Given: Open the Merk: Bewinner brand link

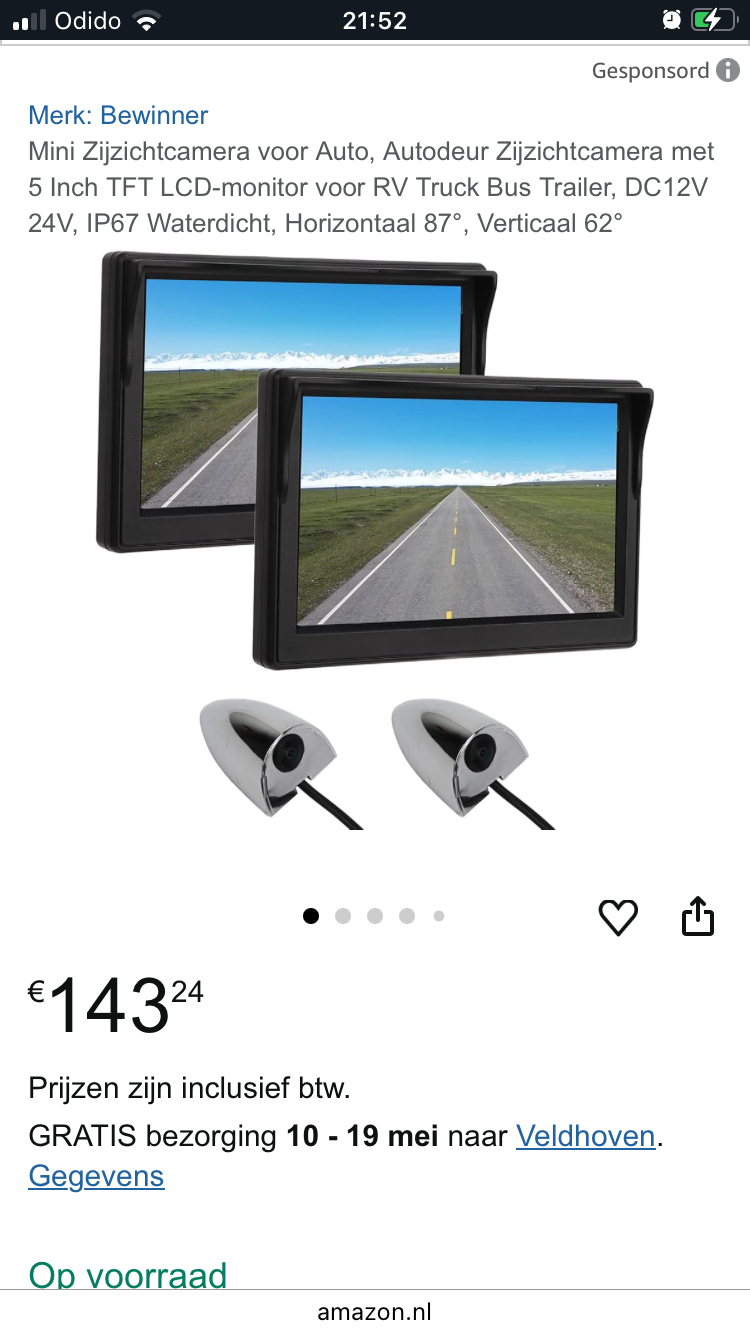Looking at the screenshot, I should 118,115.
